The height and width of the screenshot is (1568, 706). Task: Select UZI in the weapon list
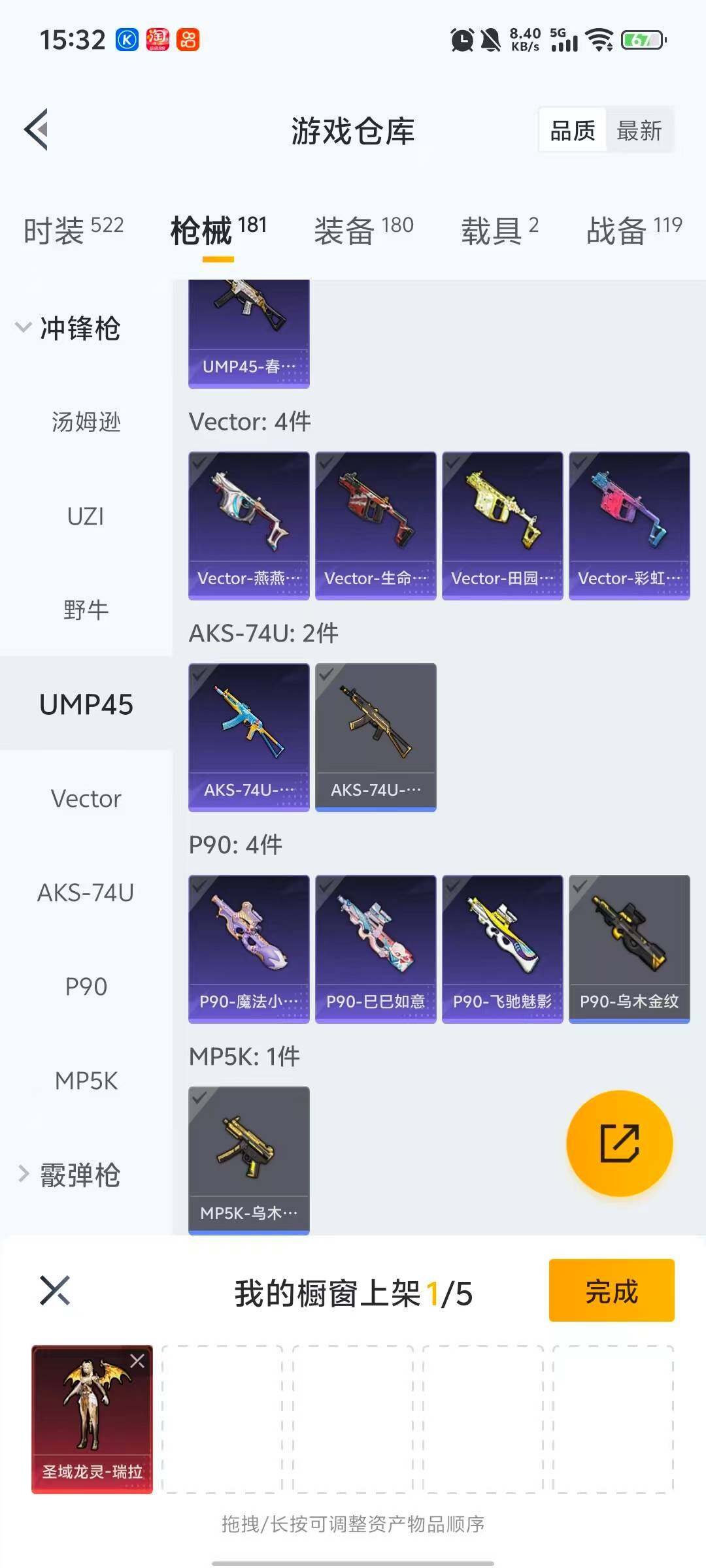[x=86, y=516]
